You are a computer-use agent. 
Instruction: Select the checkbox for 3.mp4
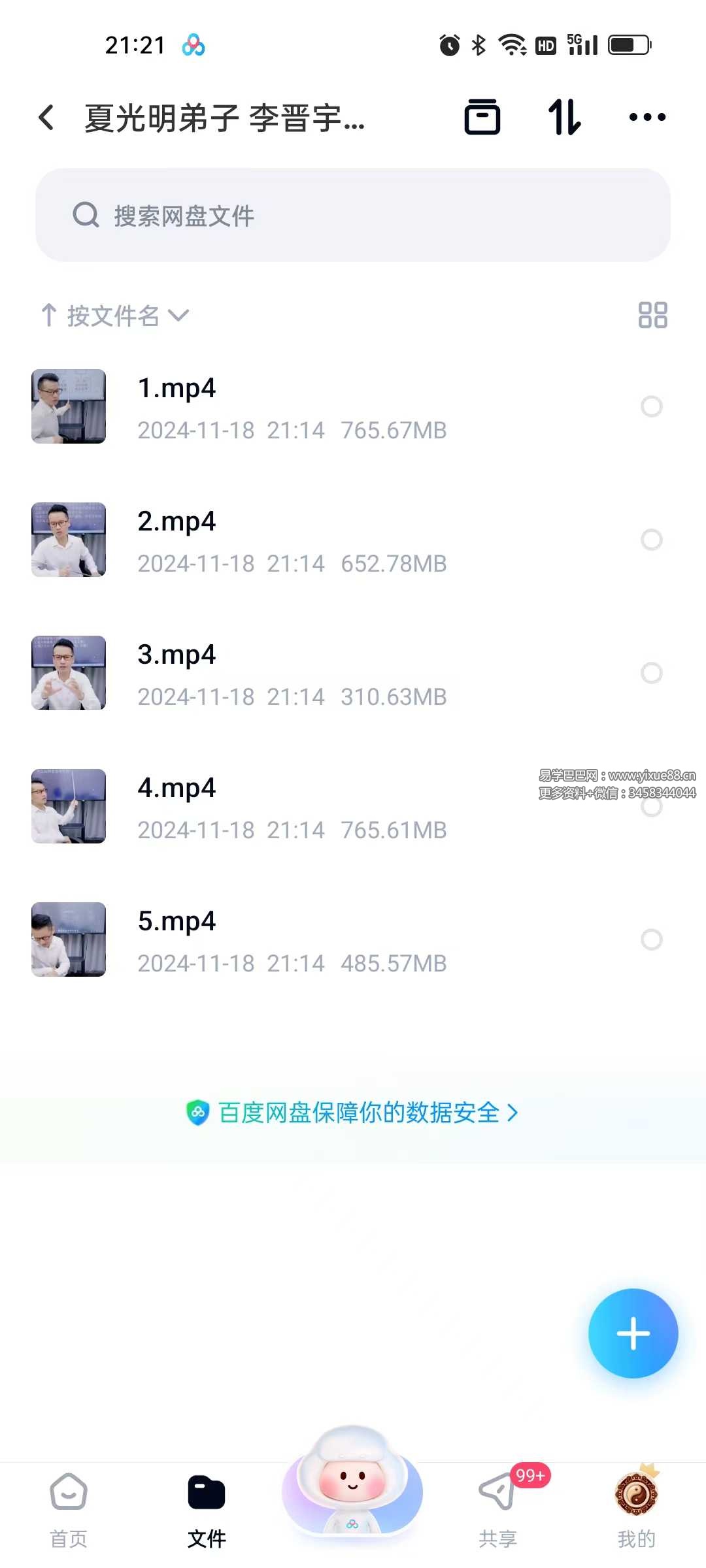[x=651, y=673]
